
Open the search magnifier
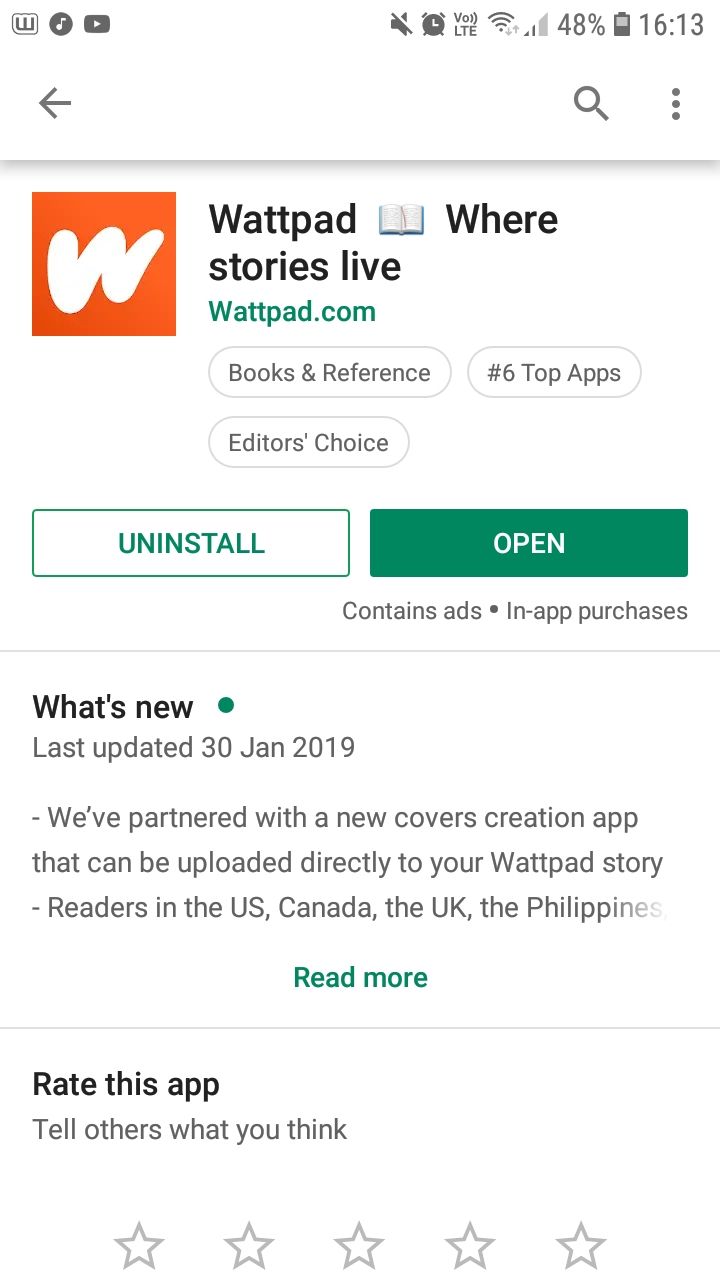click(x=591, y=103)
